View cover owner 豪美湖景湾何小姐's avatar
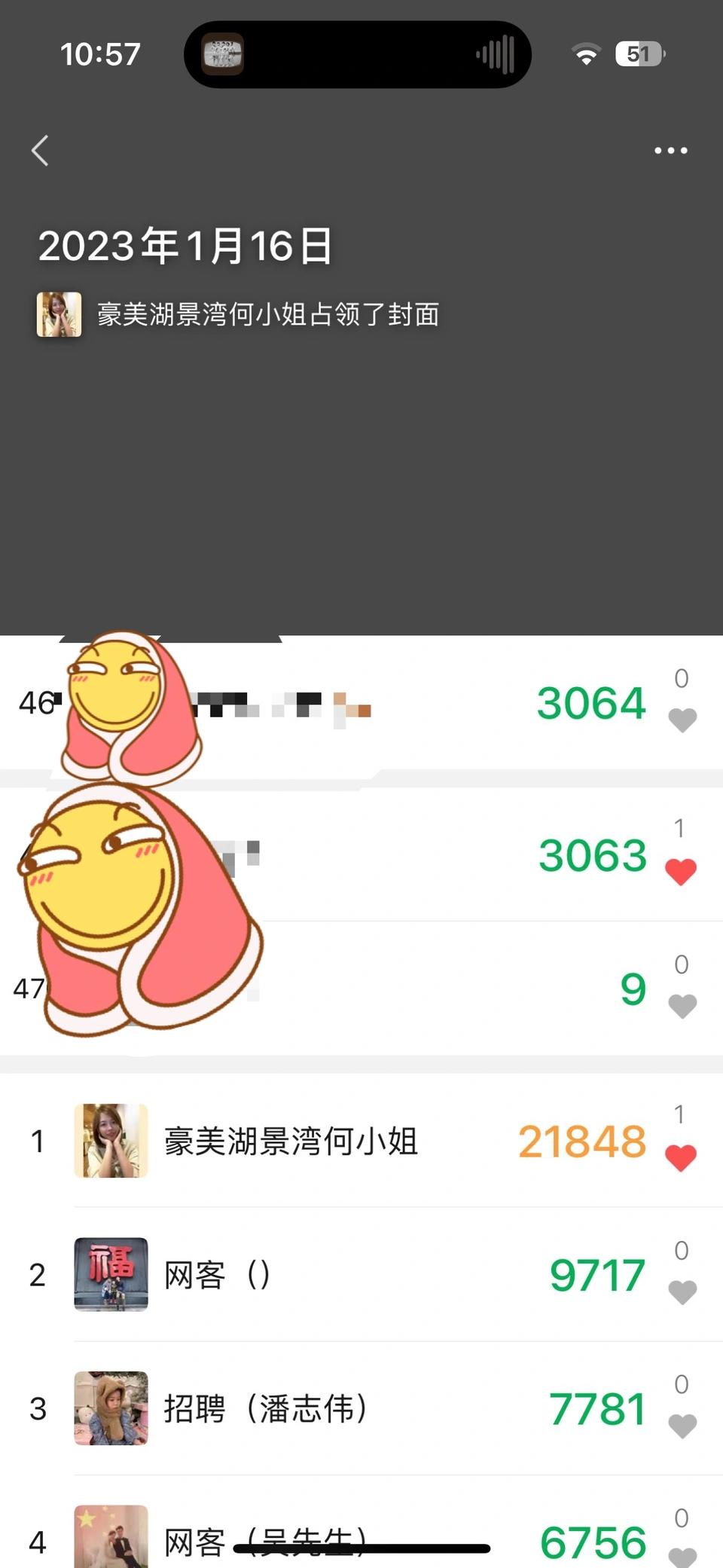This screenshot has height=1568, width=723. [x=59, y=314]
